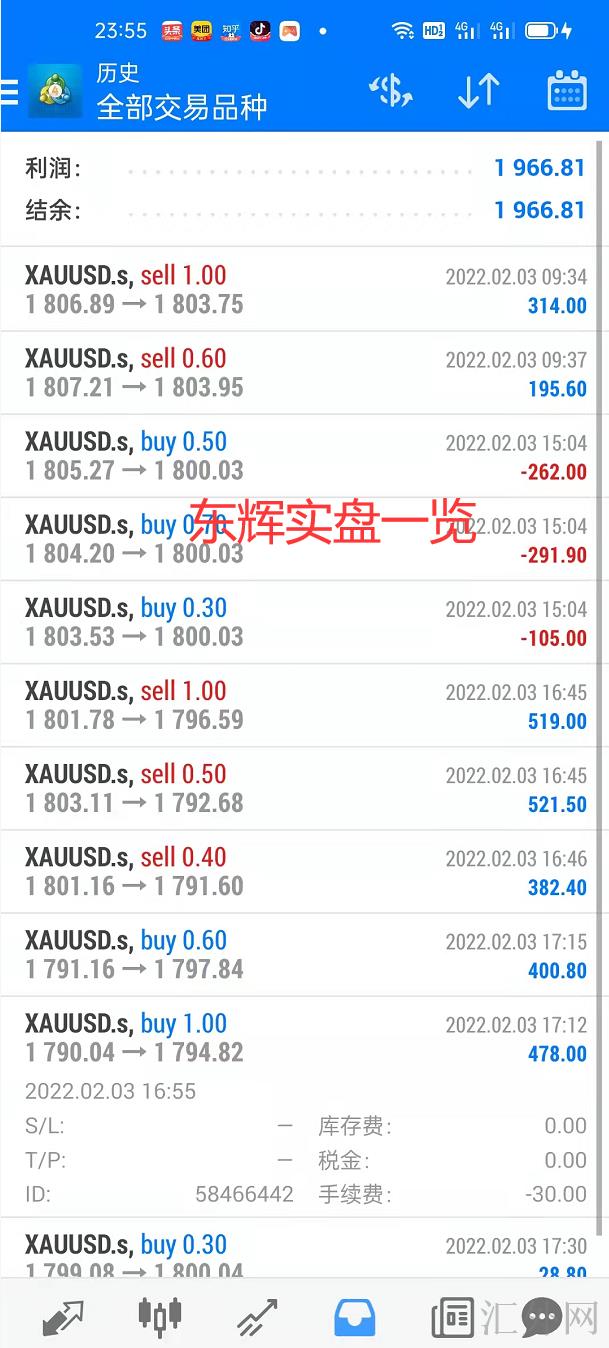This screenshot has width=609, height=1348.
Task: Open the symbol filter icon
Action: tap(390, 91)
